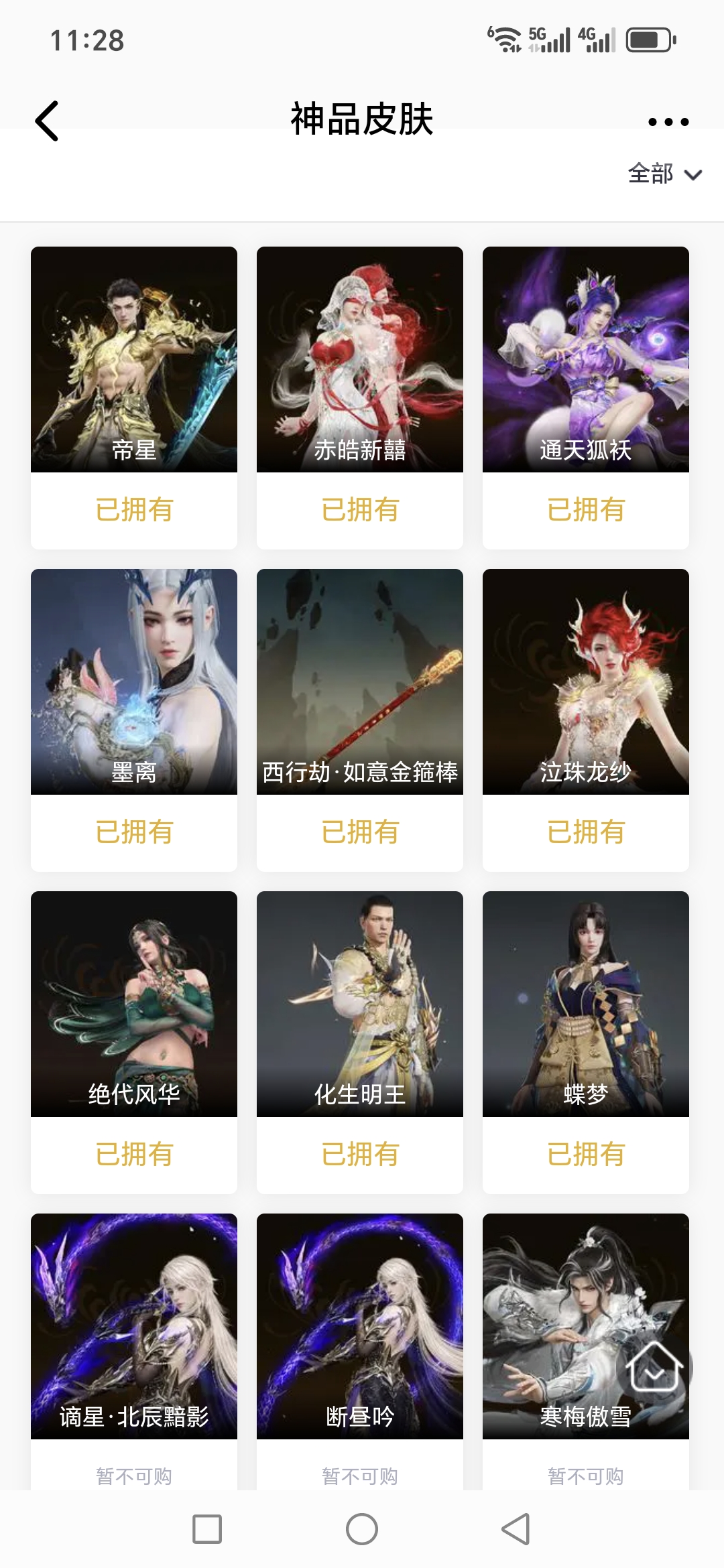The height and width of the screenshot is (1568, 724).
Task: Expand the 全部 filter dropdown
Action: coord(664,174)
